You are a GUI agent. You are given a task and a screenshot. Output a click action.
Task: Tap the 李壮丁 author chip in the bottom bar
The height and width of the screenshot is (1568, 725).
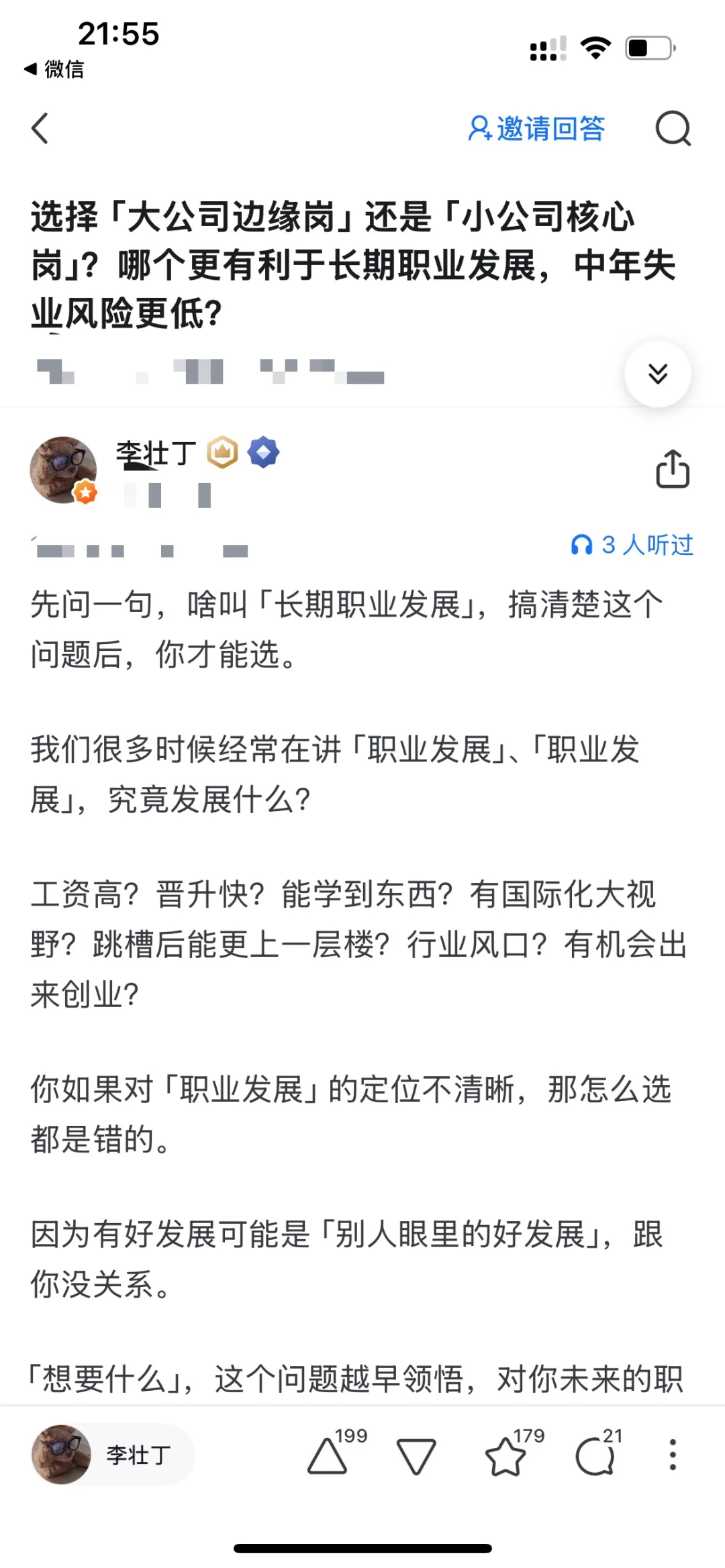[113, 1455]
